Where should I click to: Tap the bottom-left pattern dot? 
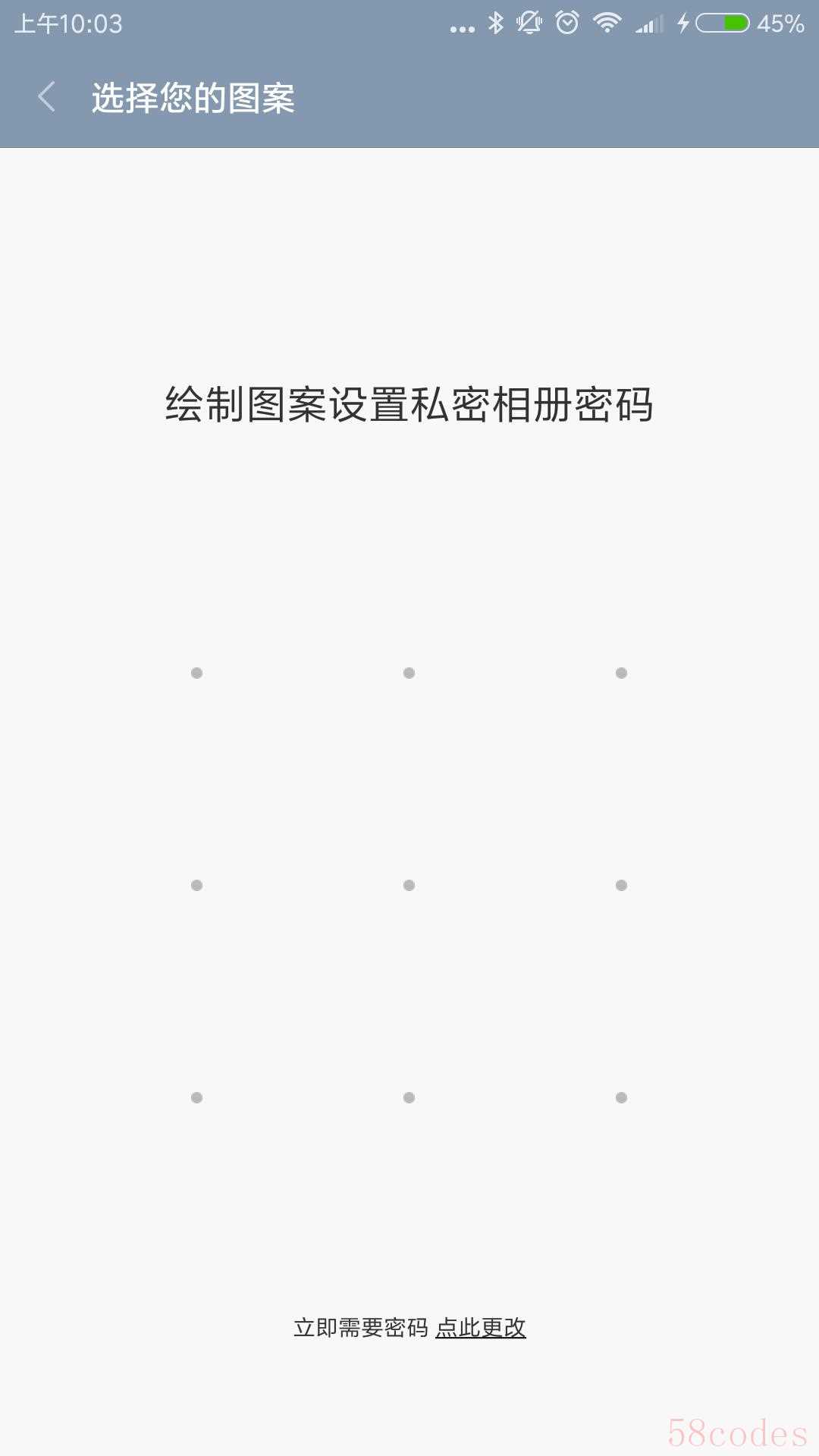197,1097
